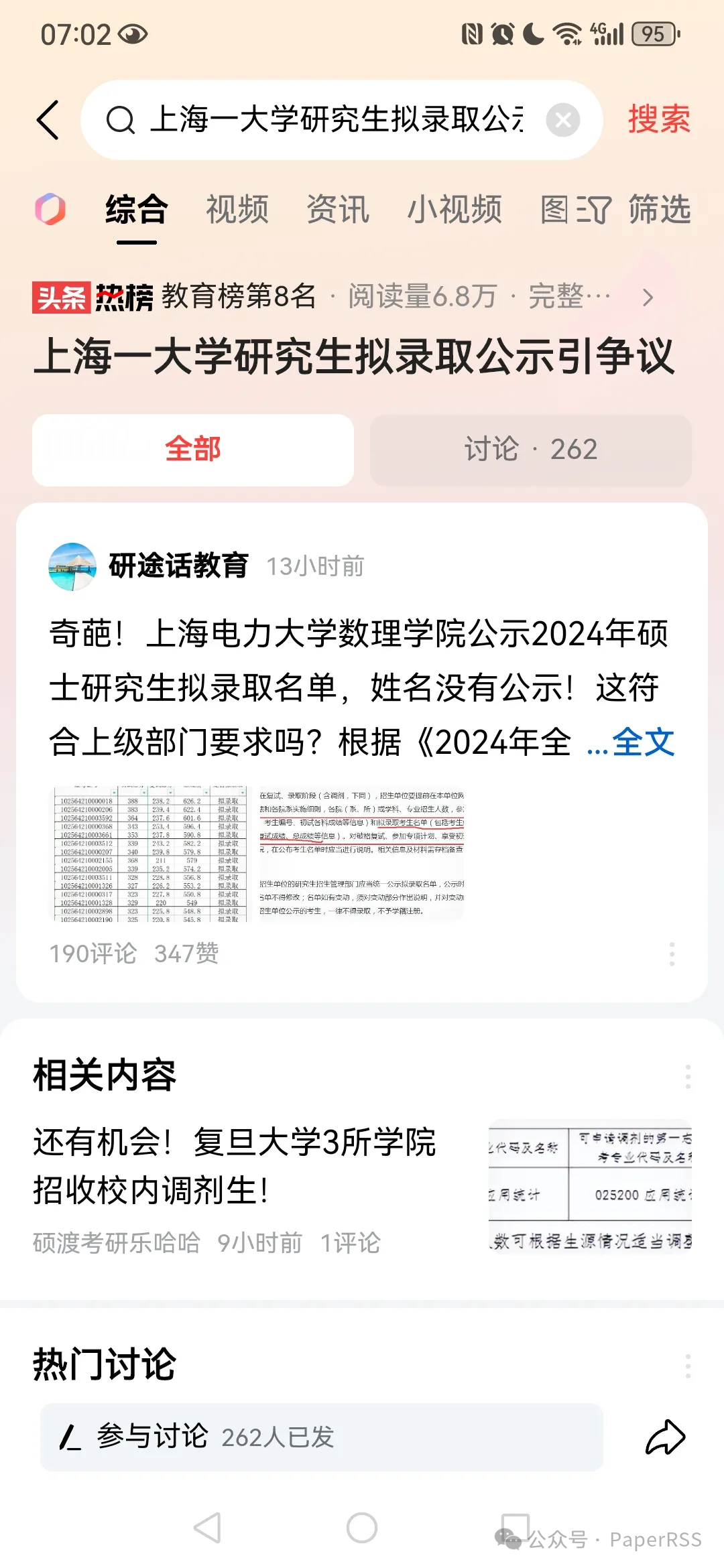Open the 头条热榜 教育榜 ranking banner
Viewport: 724px width, 1568px height.
342,296
